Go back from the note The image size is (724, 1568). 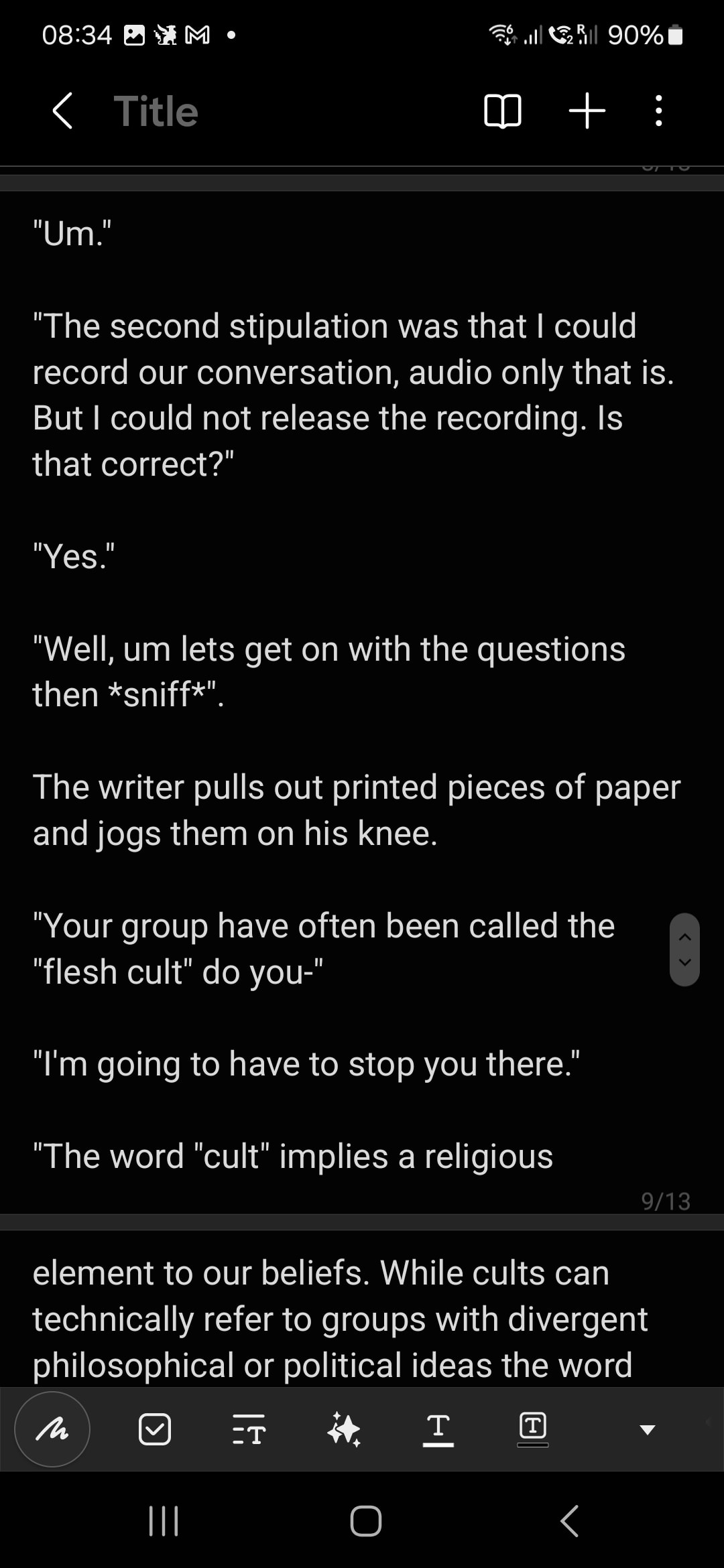tap(62, 111)
